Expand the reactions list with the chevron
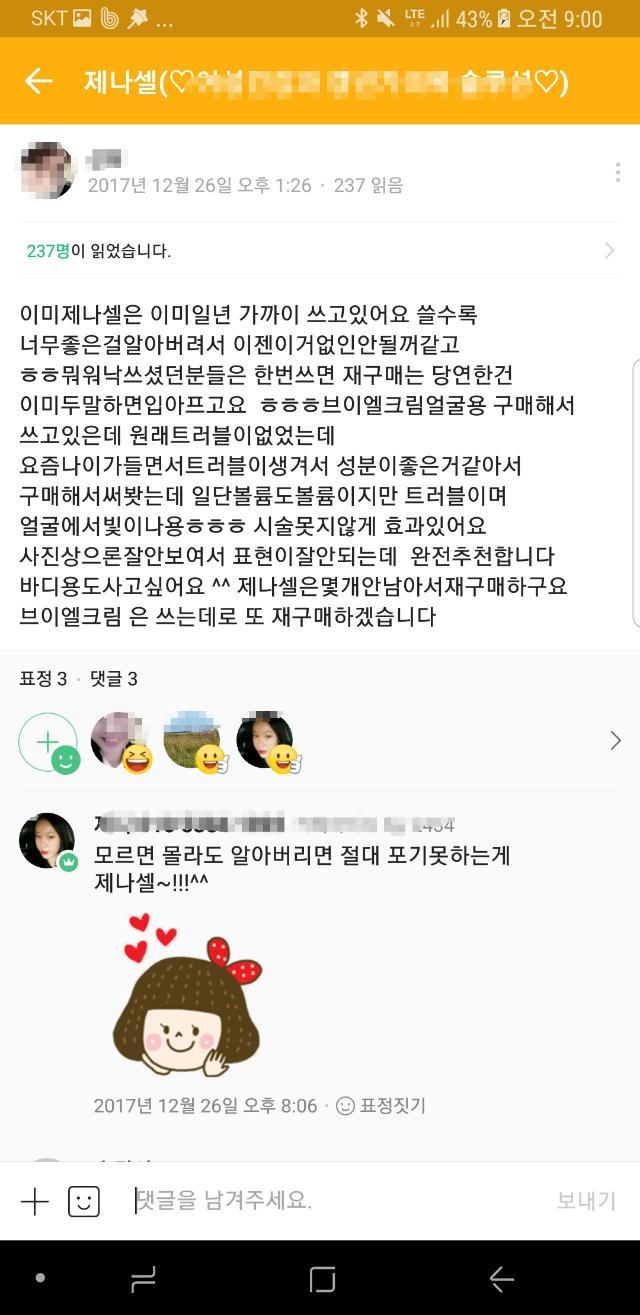The image size is (640, 1315). (x=614, y=741)
